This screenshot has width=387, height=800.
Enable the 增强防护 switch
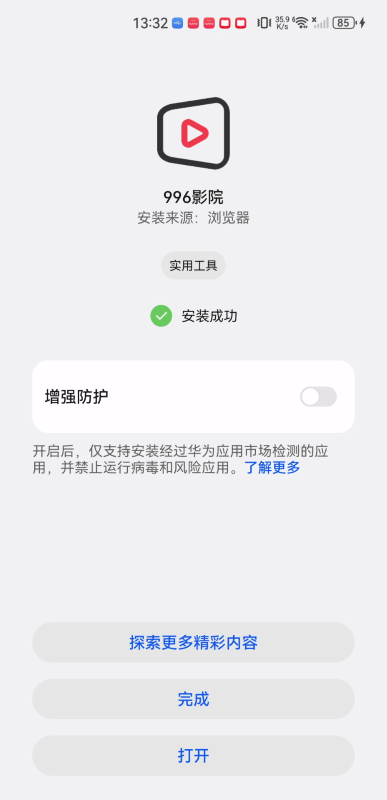318,396
